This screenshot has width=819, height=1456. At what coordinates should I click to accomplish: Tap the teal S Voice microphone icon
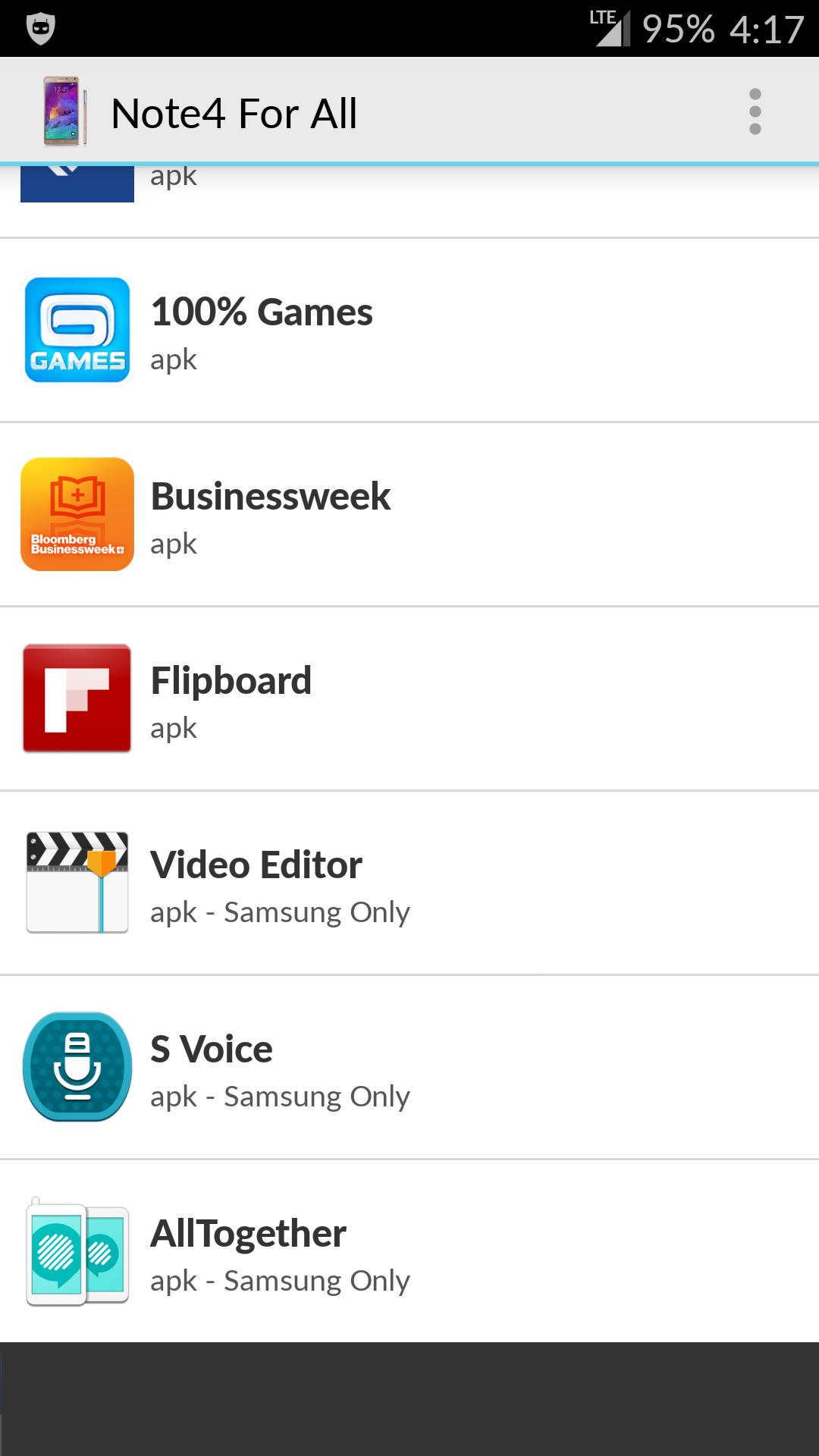[76, 1066]
